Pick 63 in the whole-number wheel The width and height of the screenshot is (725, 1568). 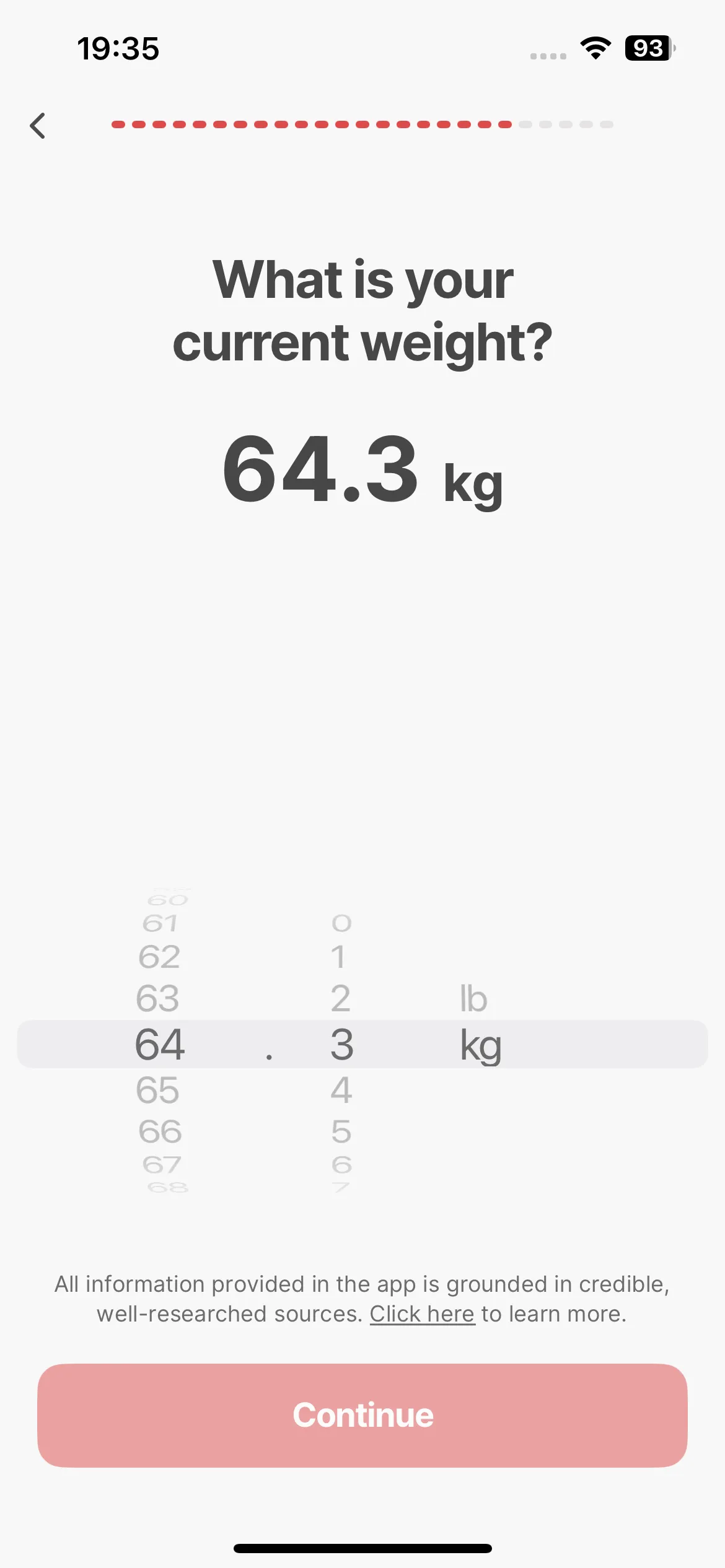click(x=157, y=998)
